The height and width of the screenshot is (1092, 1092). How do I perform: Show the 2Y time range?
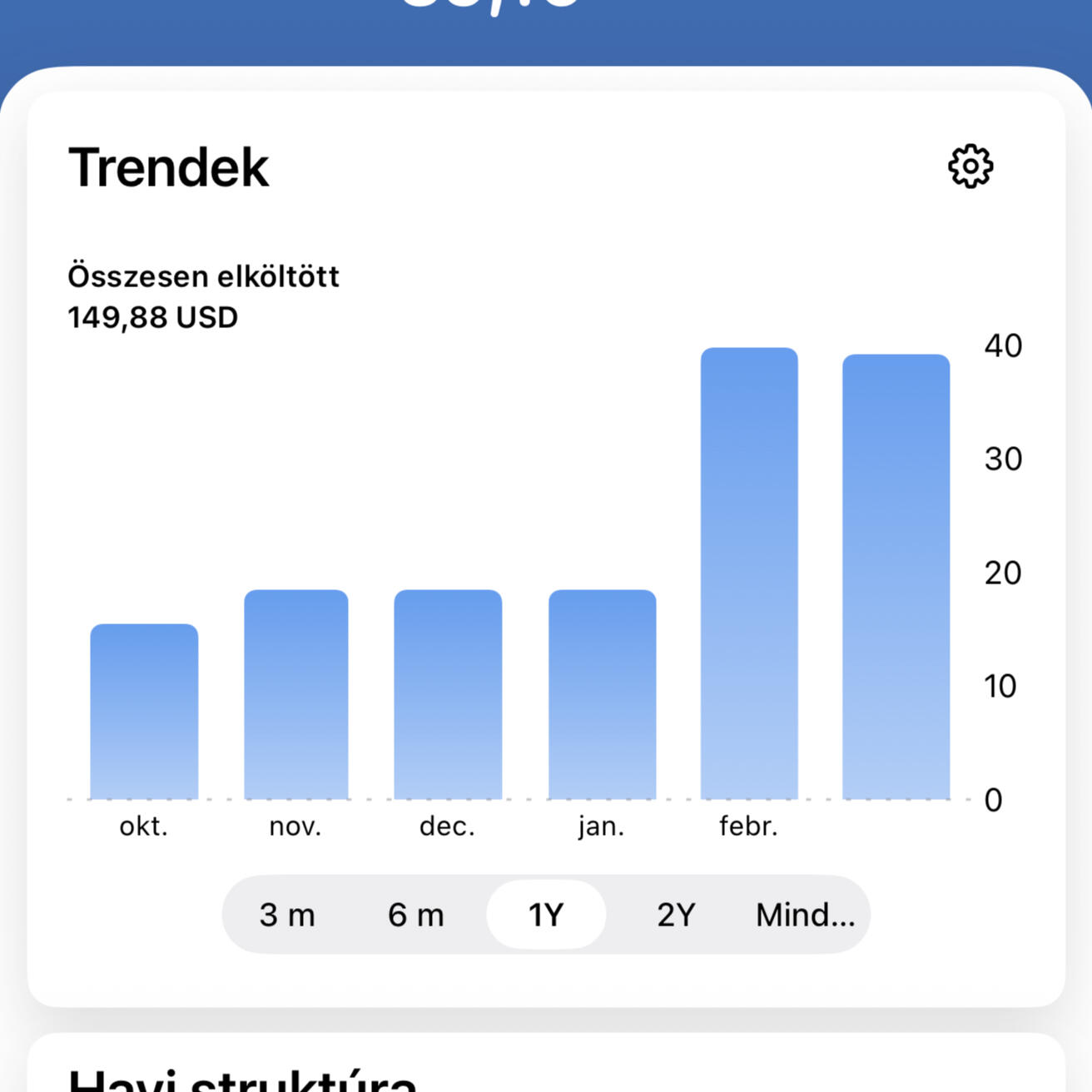point(676,915)
